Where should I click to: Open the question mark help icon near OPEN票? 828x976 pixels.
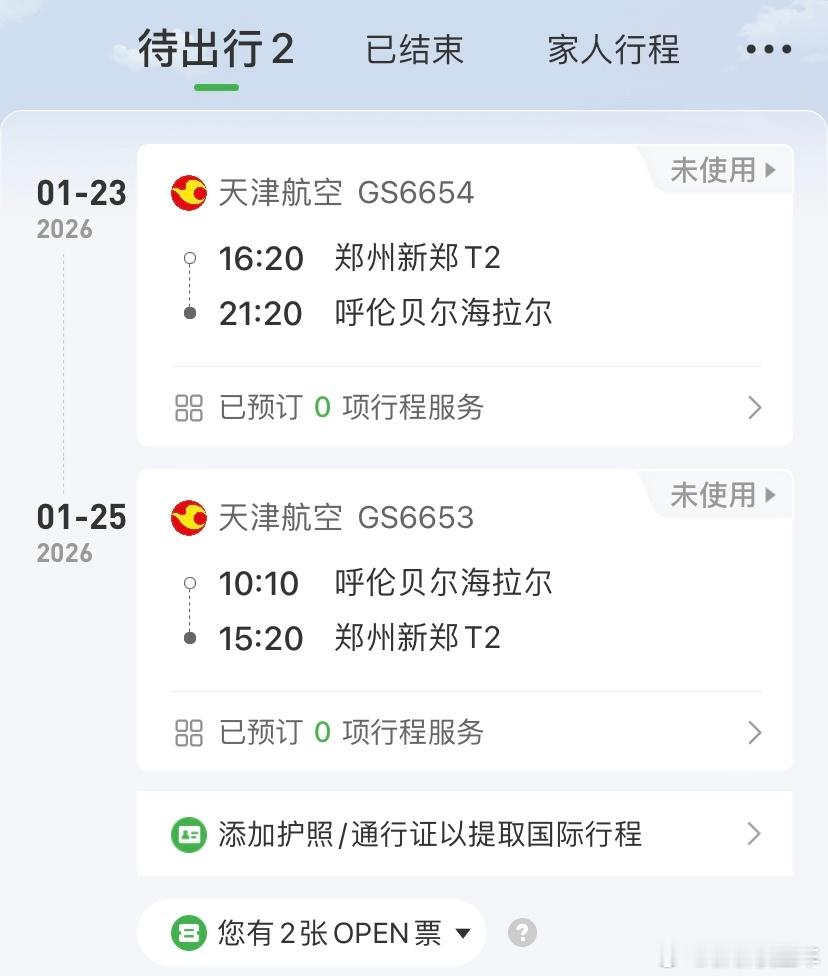click(522, 931)
